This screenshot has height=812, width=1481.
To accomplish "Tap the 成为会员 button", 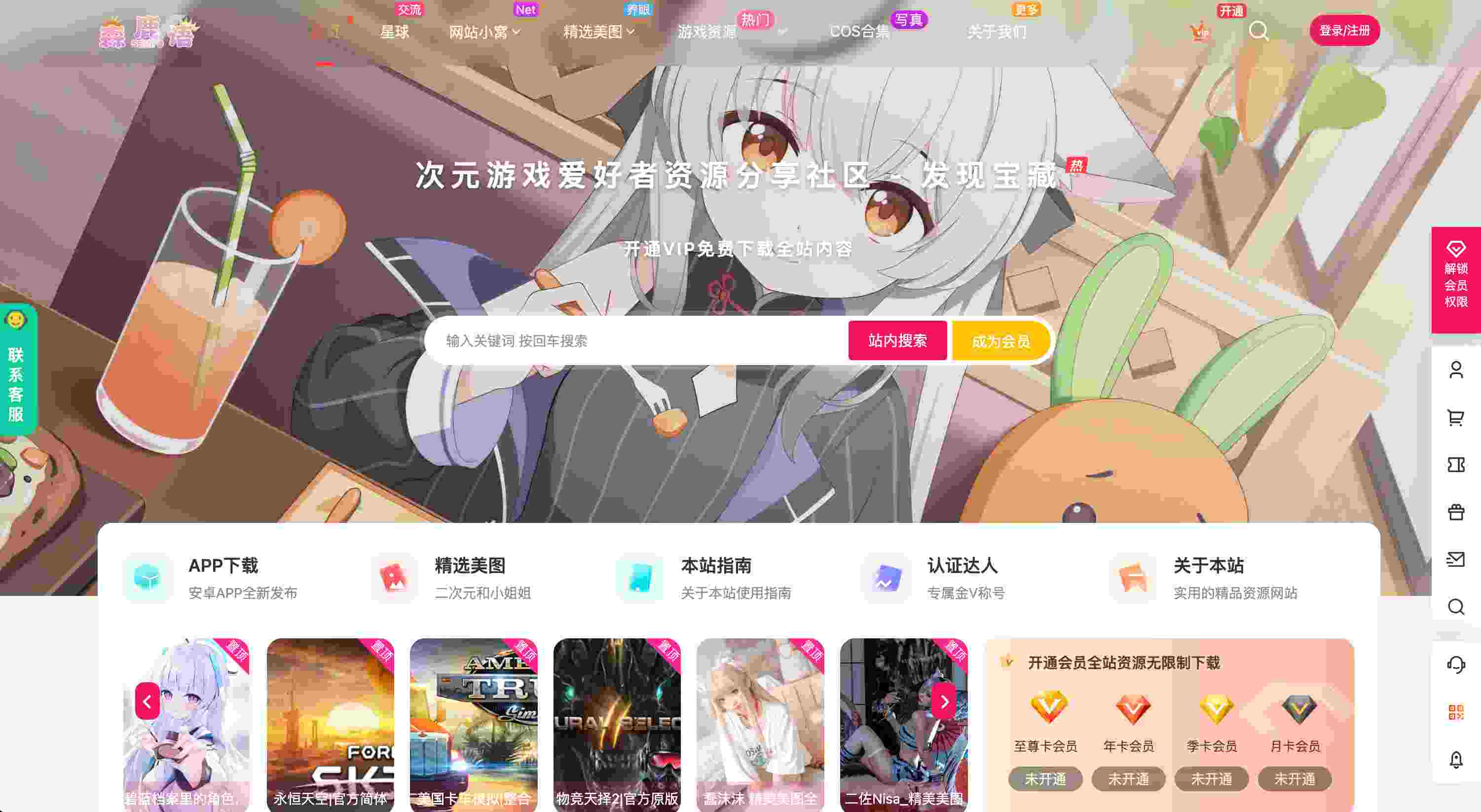I will pos(1000,341).
